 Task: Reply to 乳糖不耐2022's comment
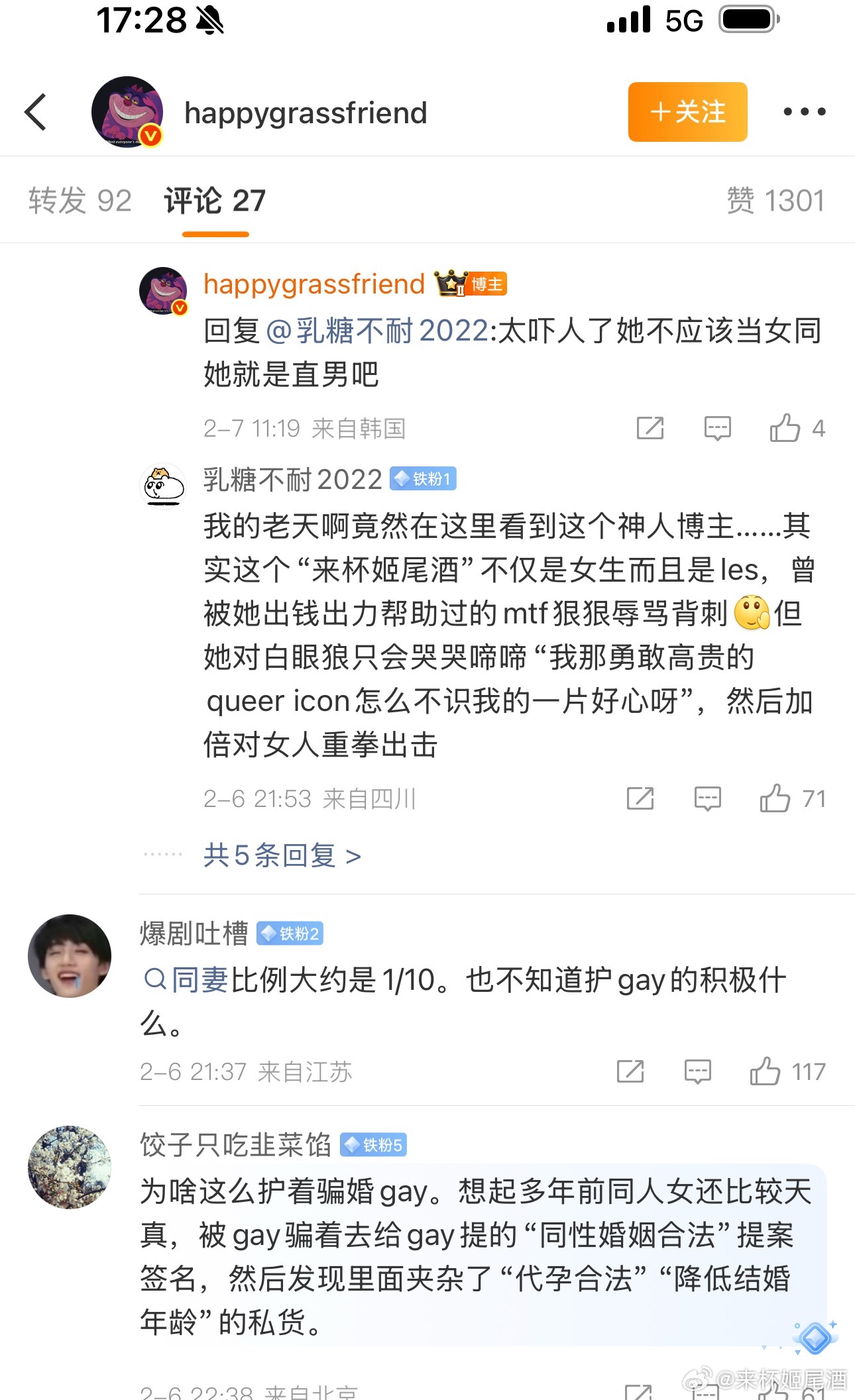click(707, 798)
